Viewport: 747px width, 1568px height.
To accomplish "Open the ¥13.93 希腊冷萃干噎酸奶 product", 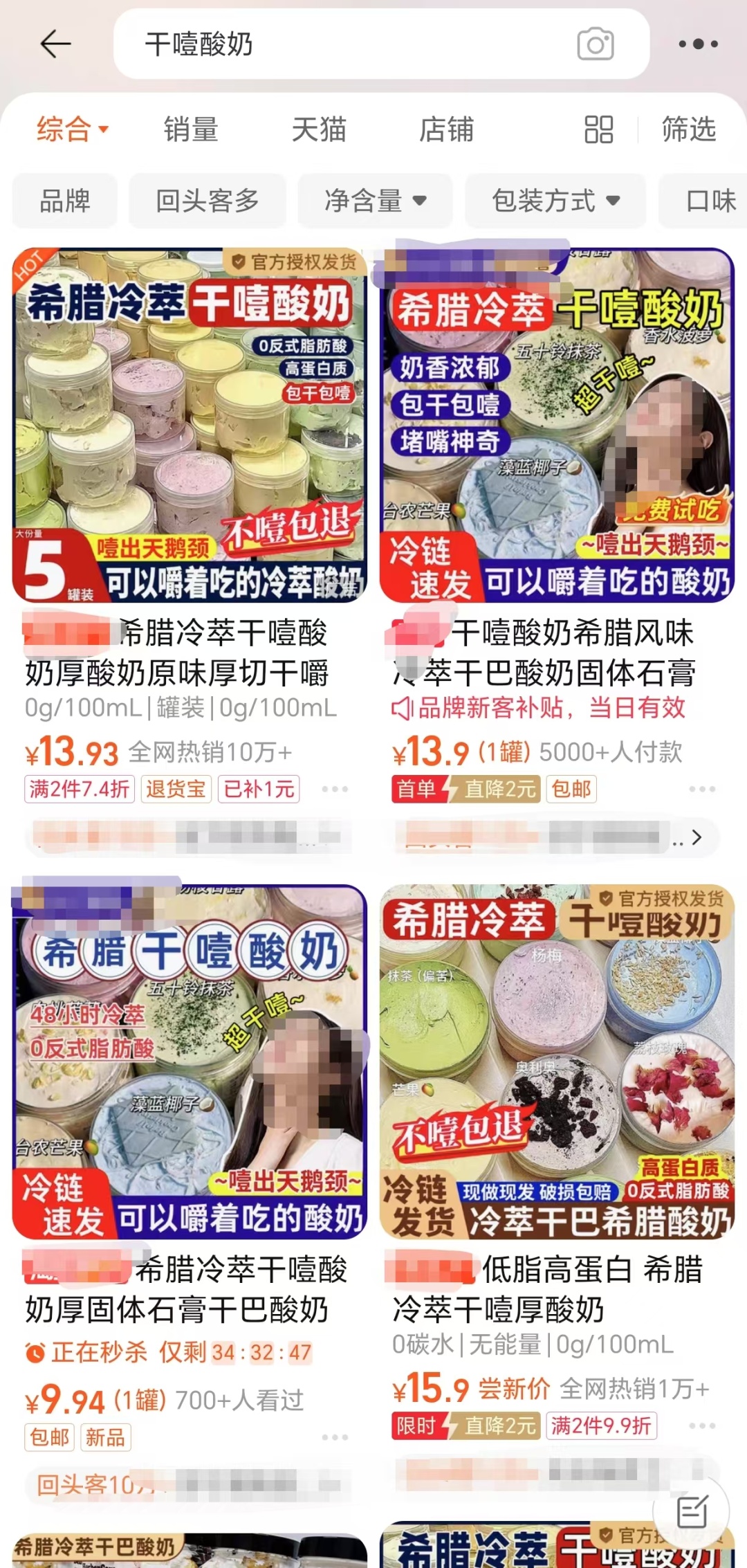I will click(190, 426).
